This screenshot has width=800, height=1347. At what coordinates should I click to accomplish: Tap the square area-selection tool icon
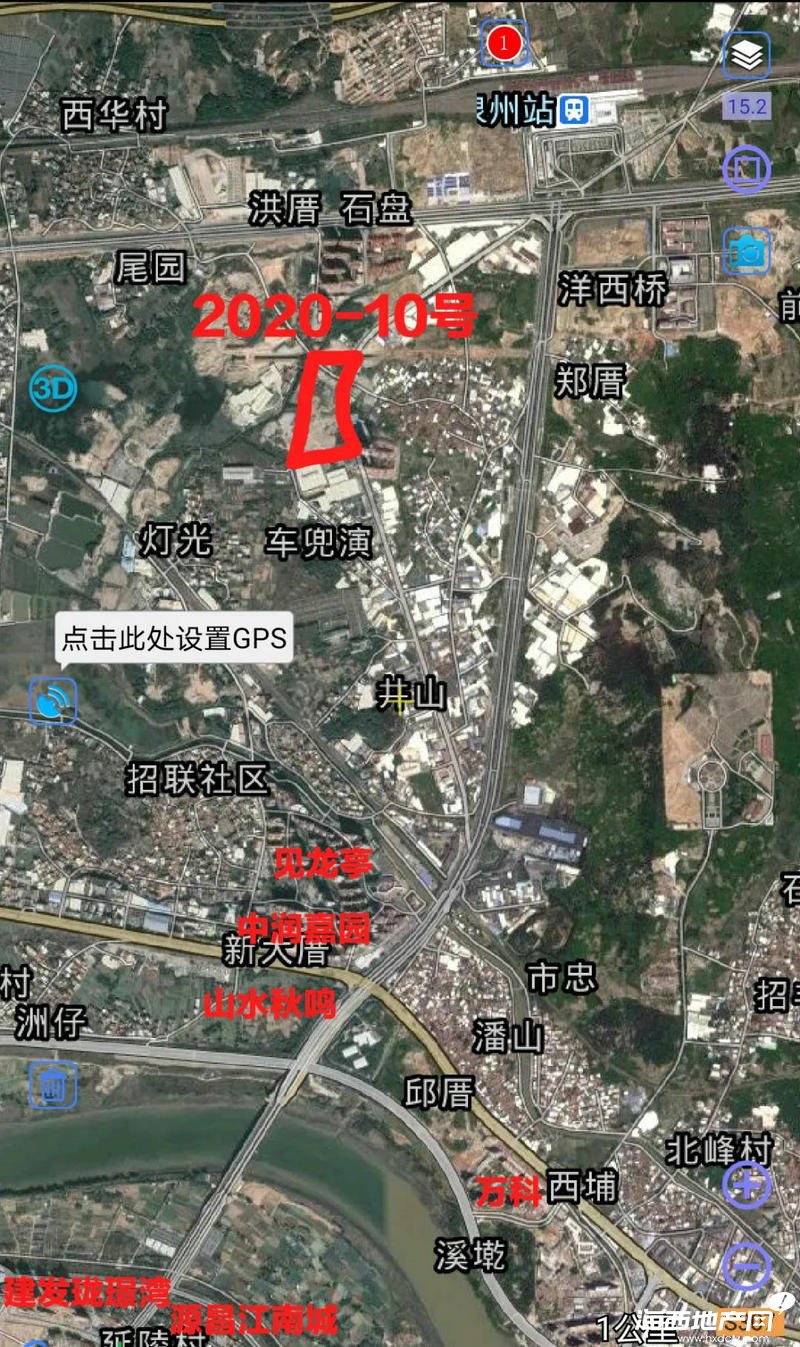[746, 170]
